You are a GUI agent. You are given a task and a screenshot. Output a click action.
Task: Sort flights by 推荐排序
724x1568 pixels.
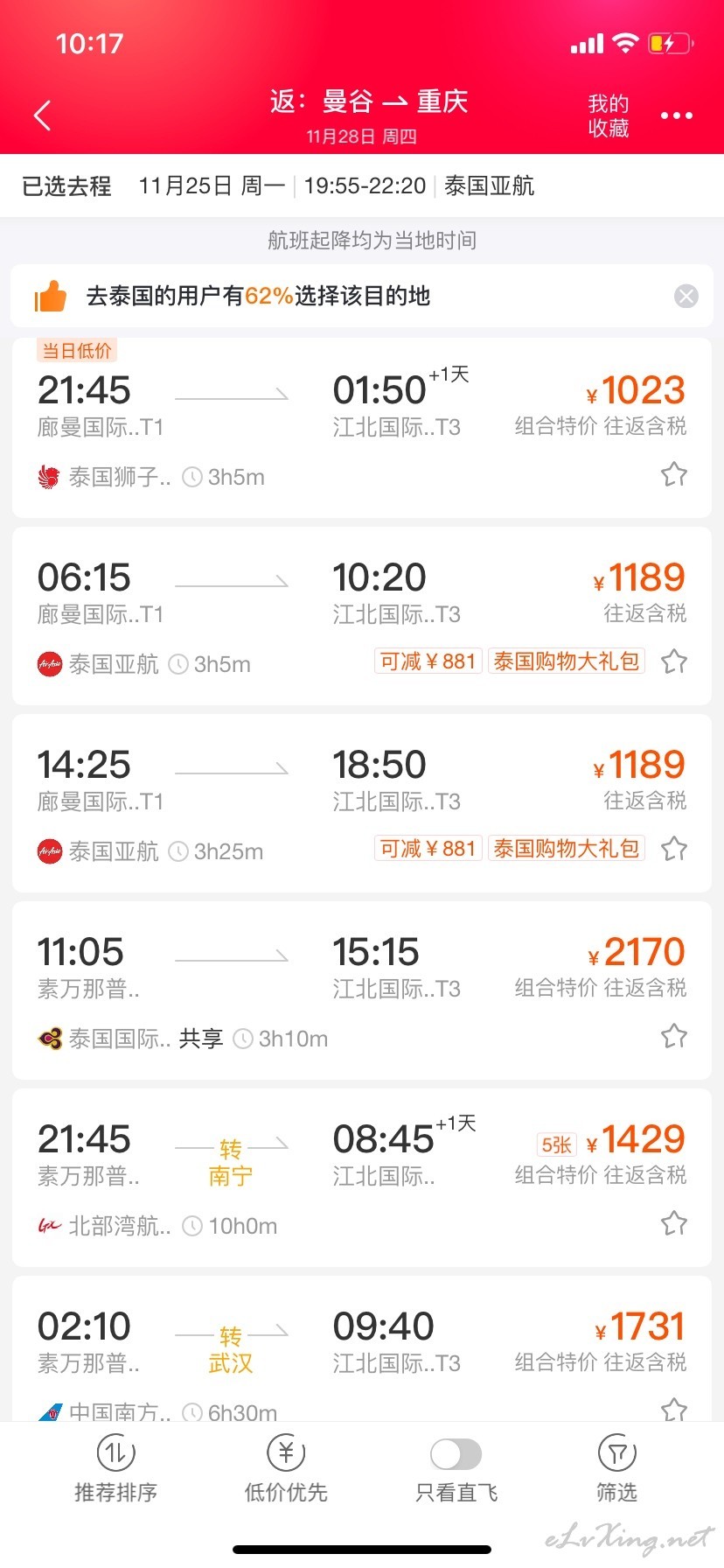click(x=115, y=1470)
